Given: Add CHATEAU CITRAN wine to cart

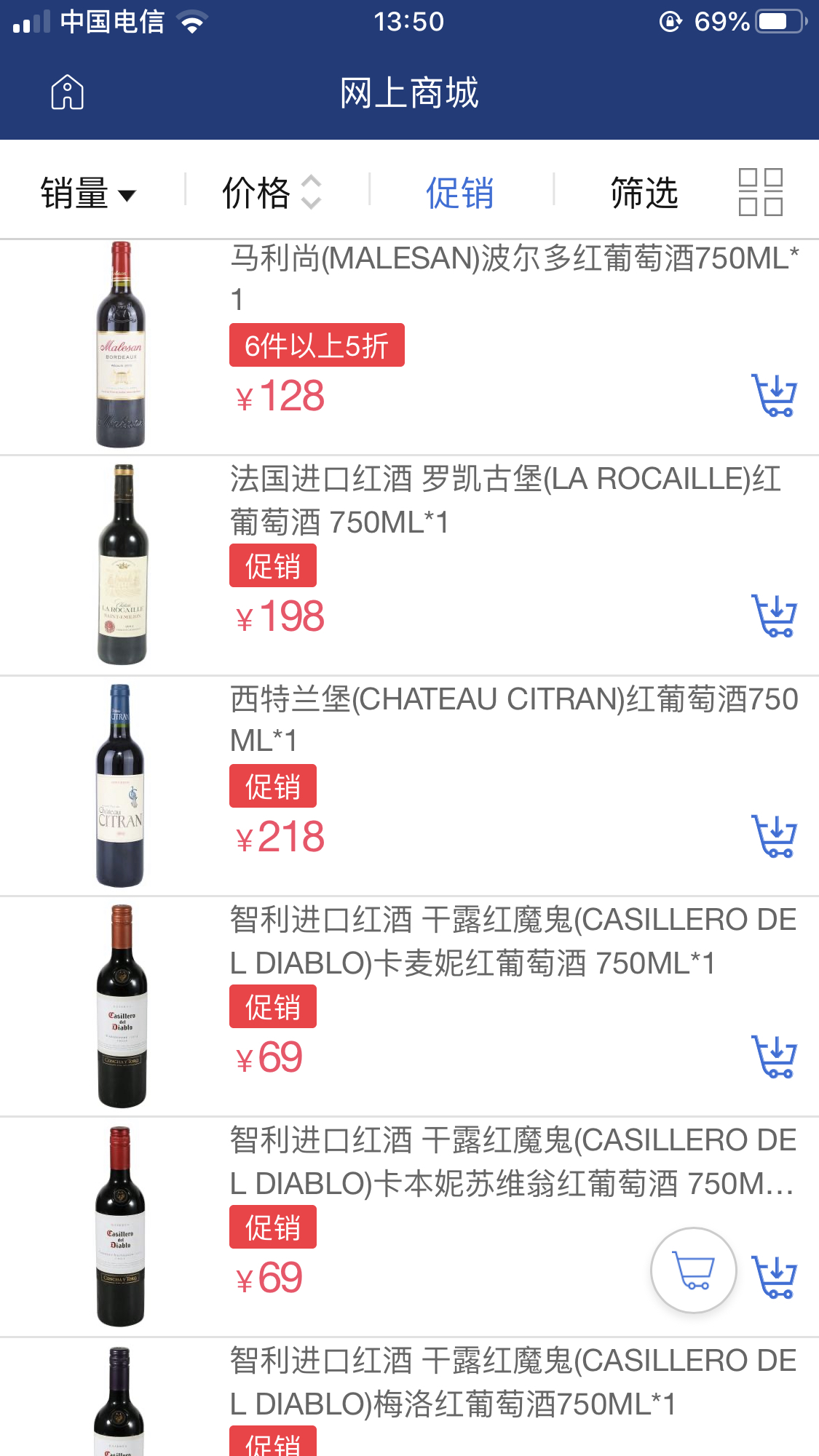Looking at the screenshot, I should [x=774, y=837].
